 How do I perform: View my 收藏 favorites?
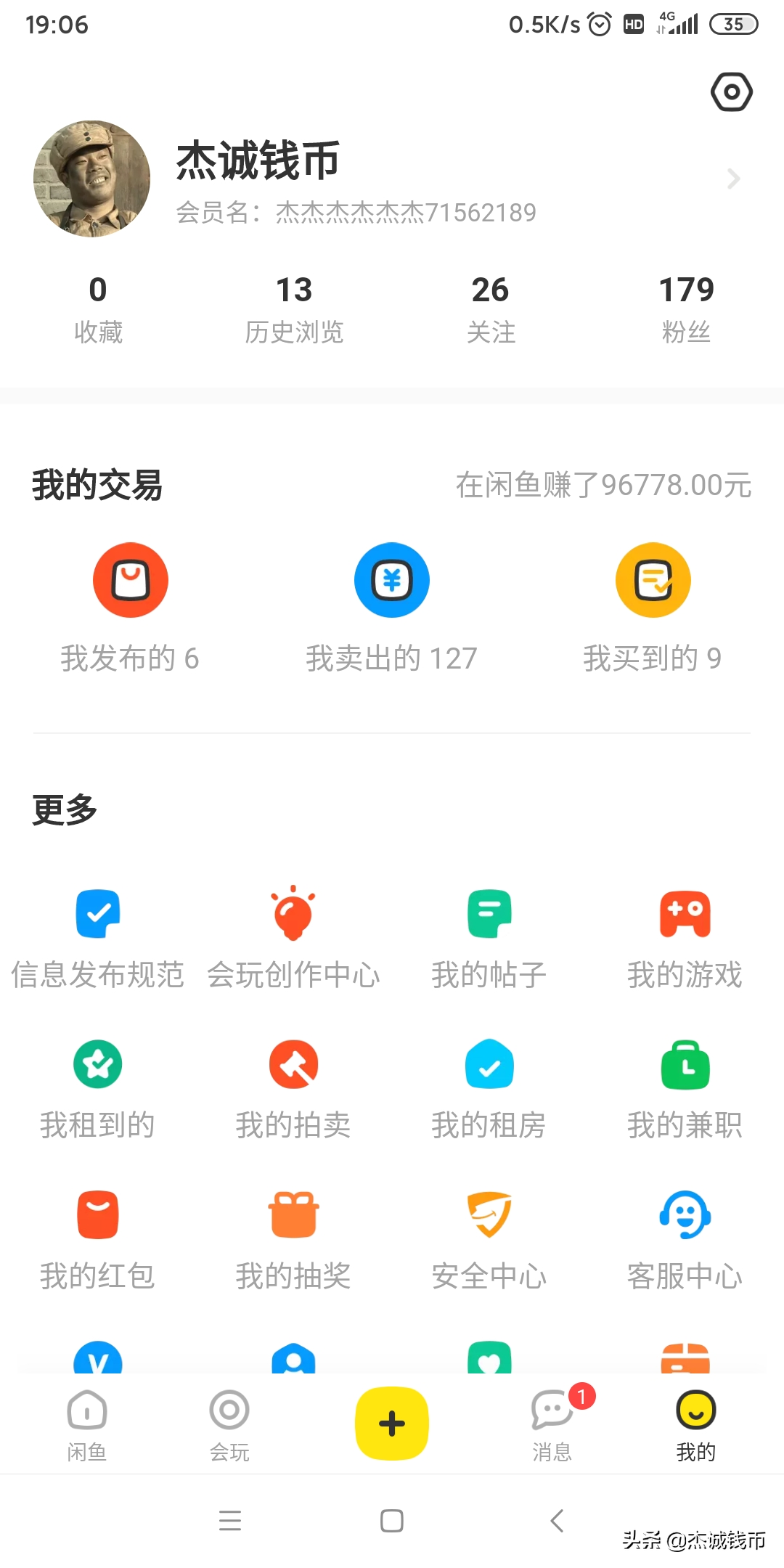click(x=98, y=309)
